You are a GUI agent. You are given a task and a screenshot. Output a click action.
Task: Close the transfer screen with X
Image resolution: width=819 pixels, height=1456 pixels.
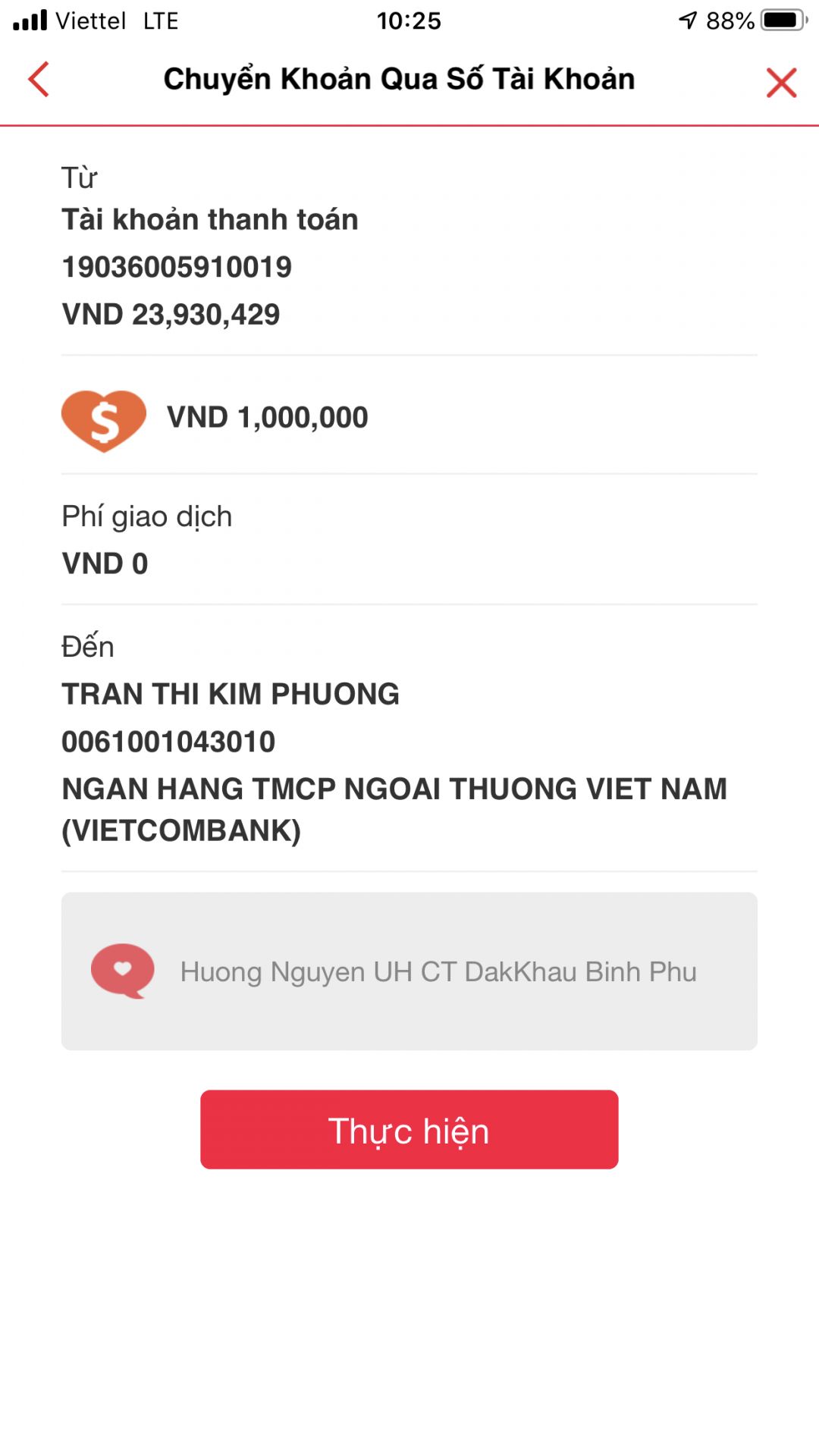(781, 83)
